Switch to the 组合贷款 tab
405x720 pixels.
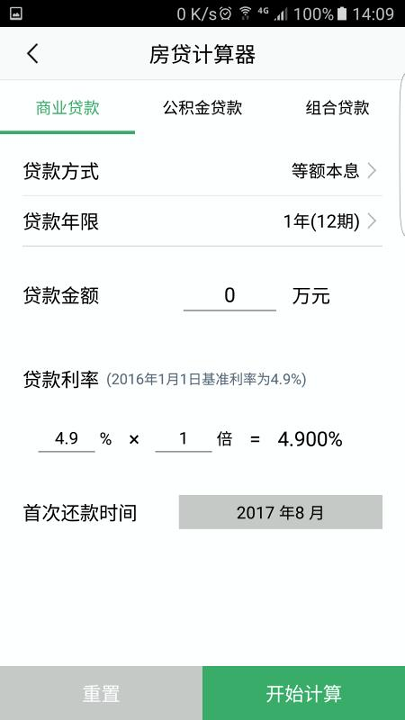pyautogui.click(x=338, y=108)
